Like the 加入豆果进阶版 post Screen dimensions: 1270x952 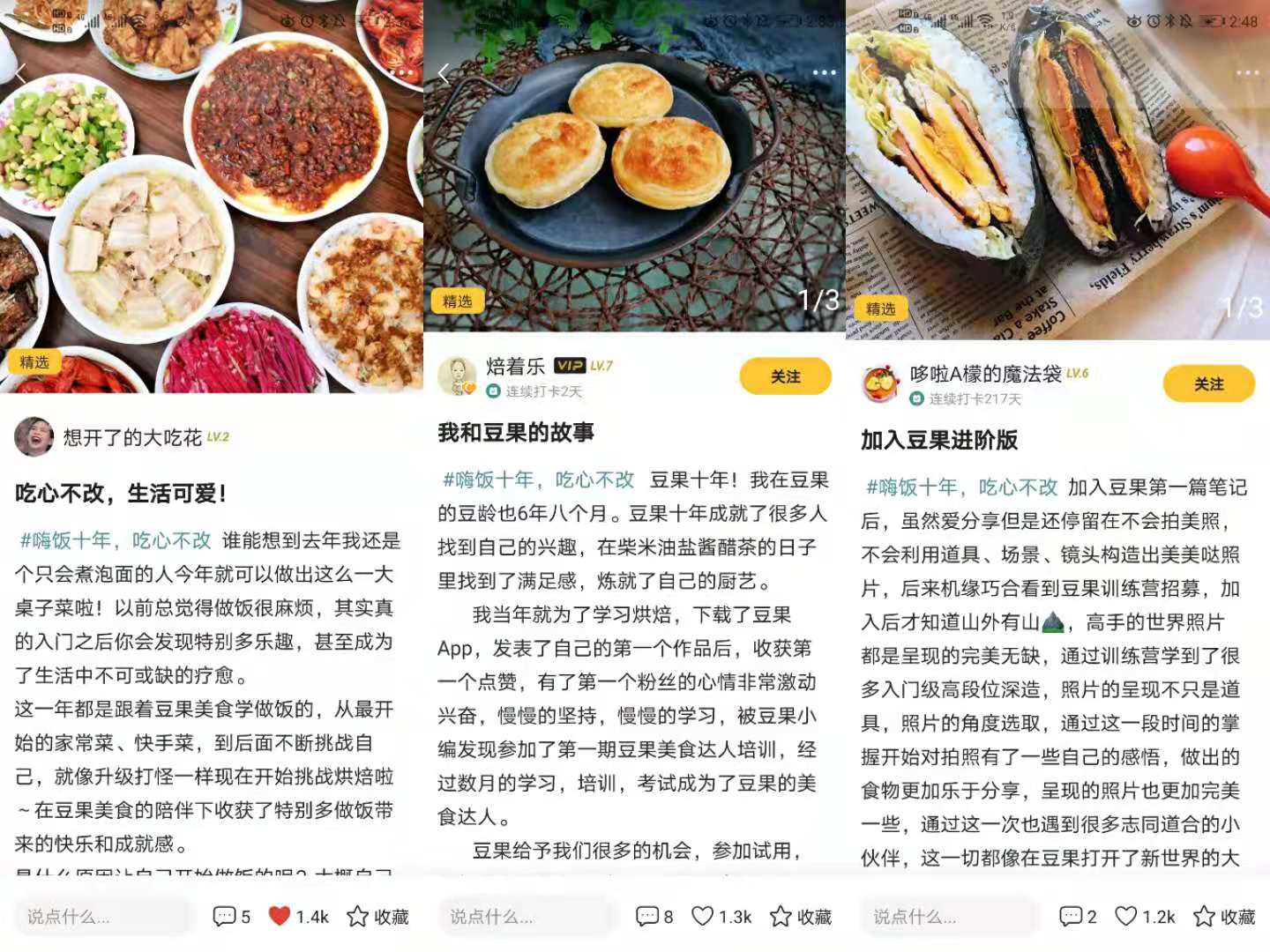pyautogui.click(x=1126, y=916)
